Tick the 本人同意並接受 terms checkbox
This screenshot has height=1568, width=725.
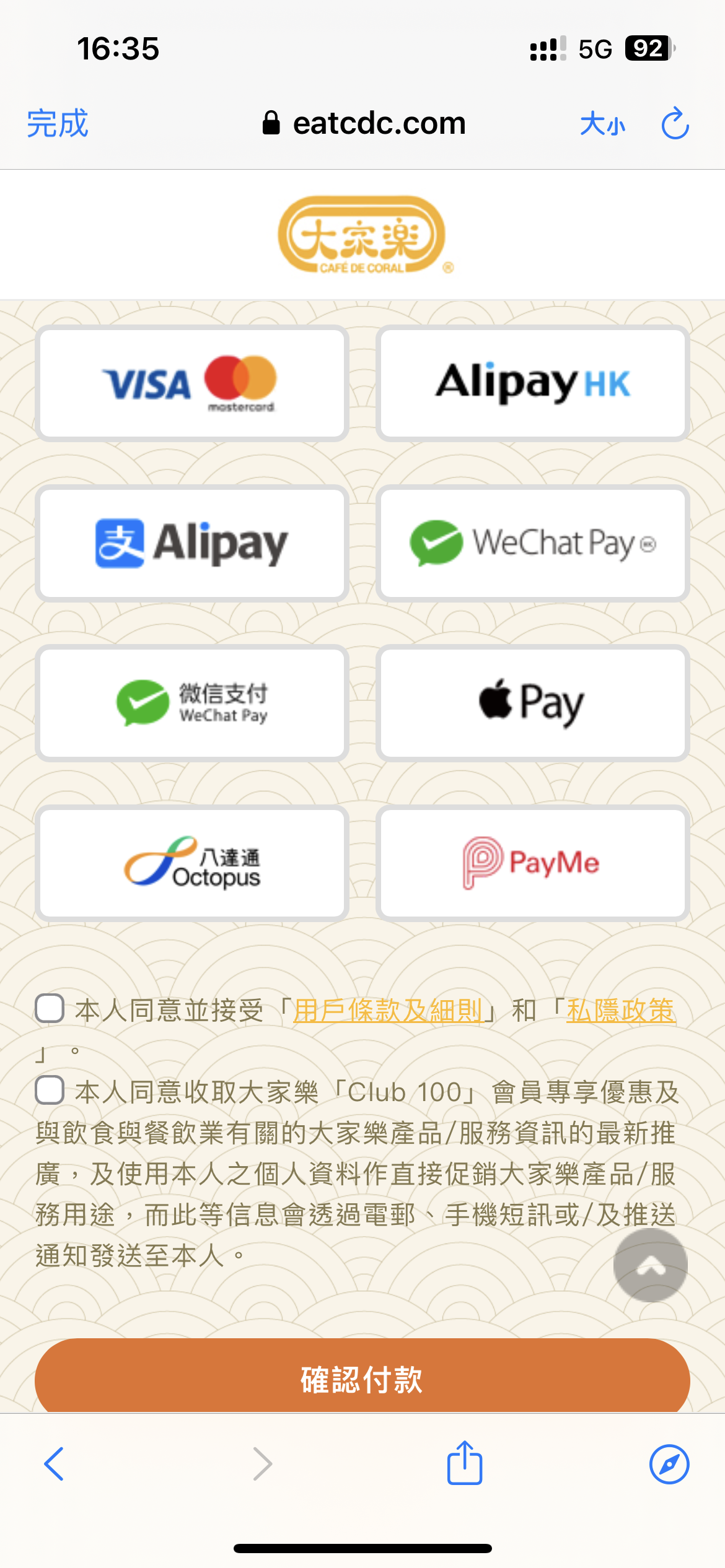pos(50,1009)
